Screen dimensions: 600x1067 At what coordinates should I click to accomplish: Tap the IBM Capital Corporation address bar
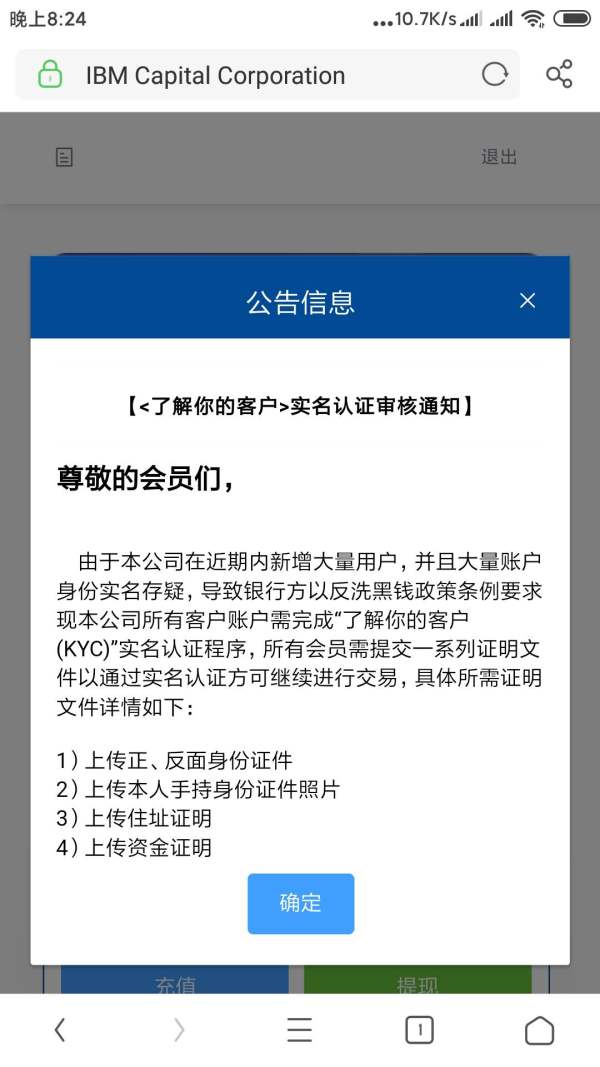click(267, 75)
